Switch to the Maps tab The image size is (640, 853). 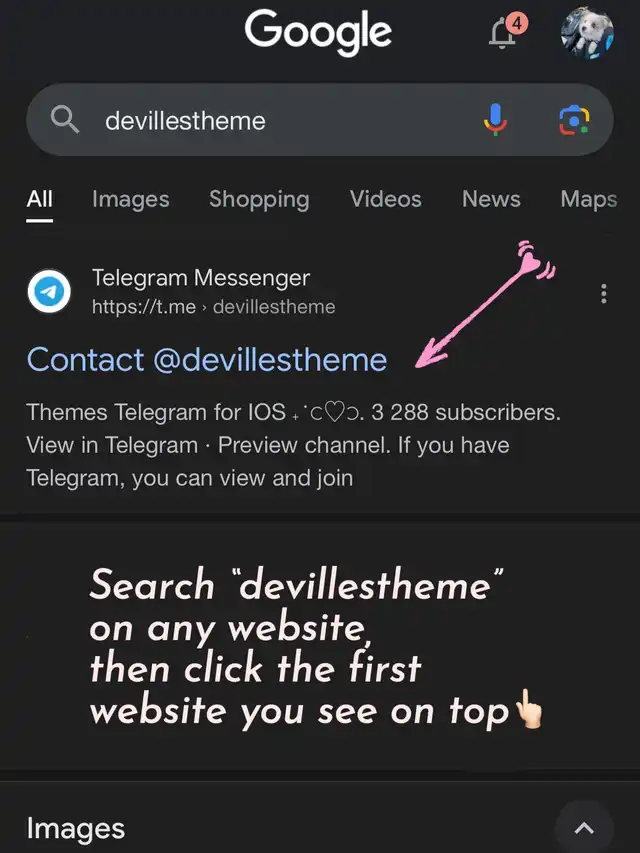[588, 199]
